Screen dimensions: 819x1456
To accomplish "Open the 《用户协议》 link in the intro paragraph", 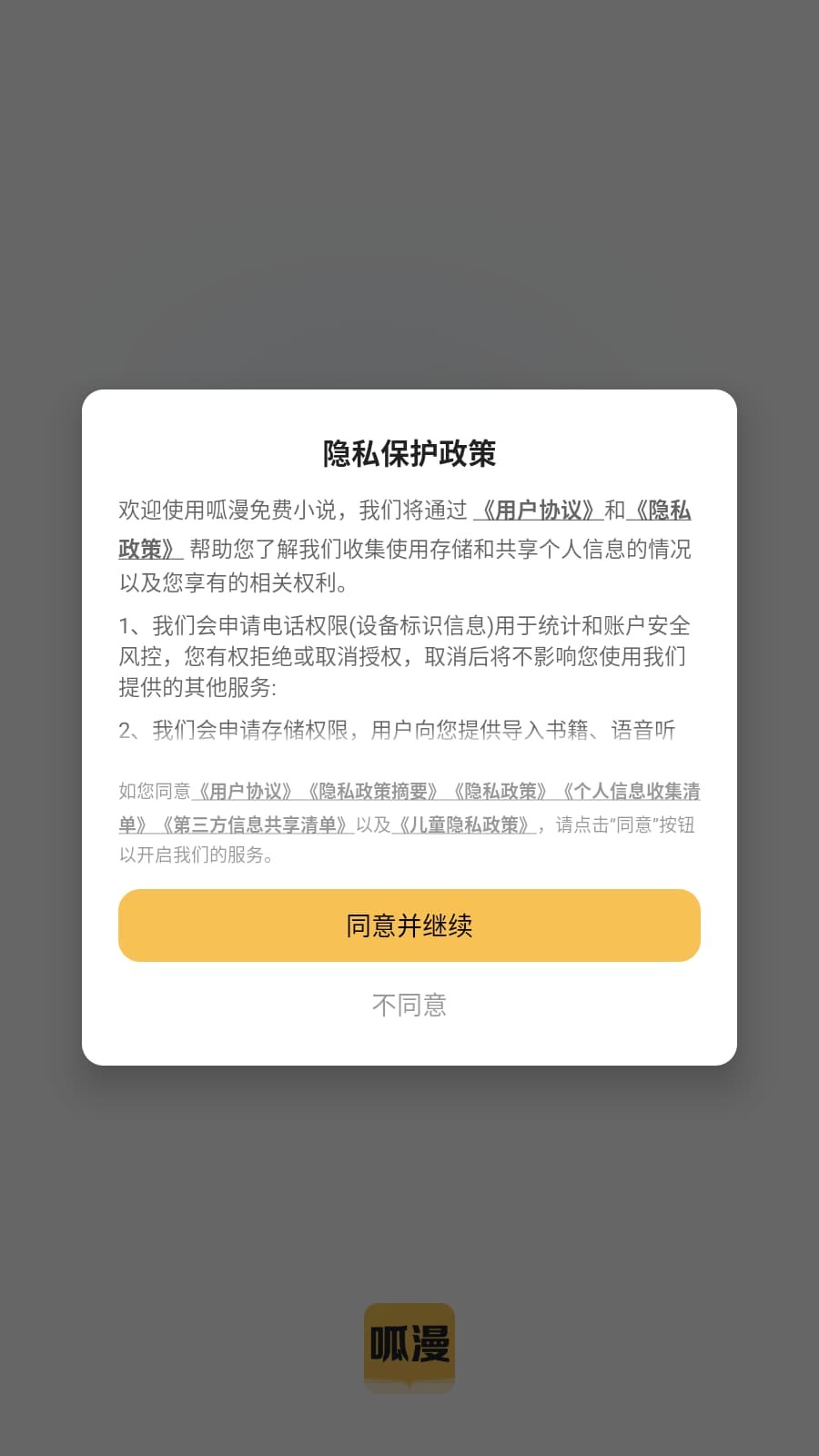I will click(539, 510).
